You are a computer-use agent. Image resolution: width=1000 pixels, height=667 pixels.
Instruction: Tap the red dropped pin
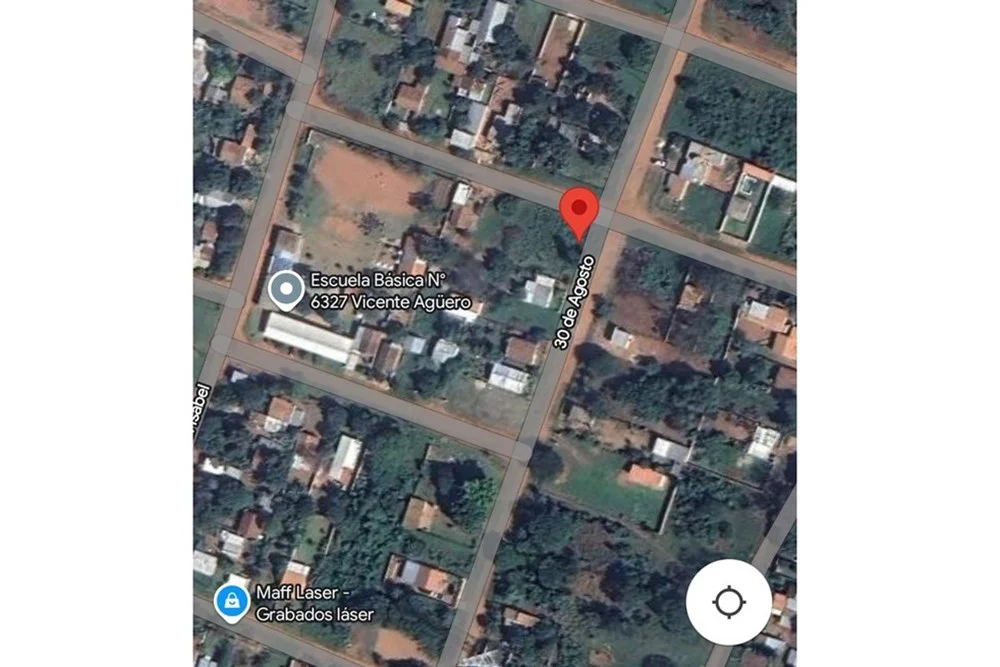(578, 210)
